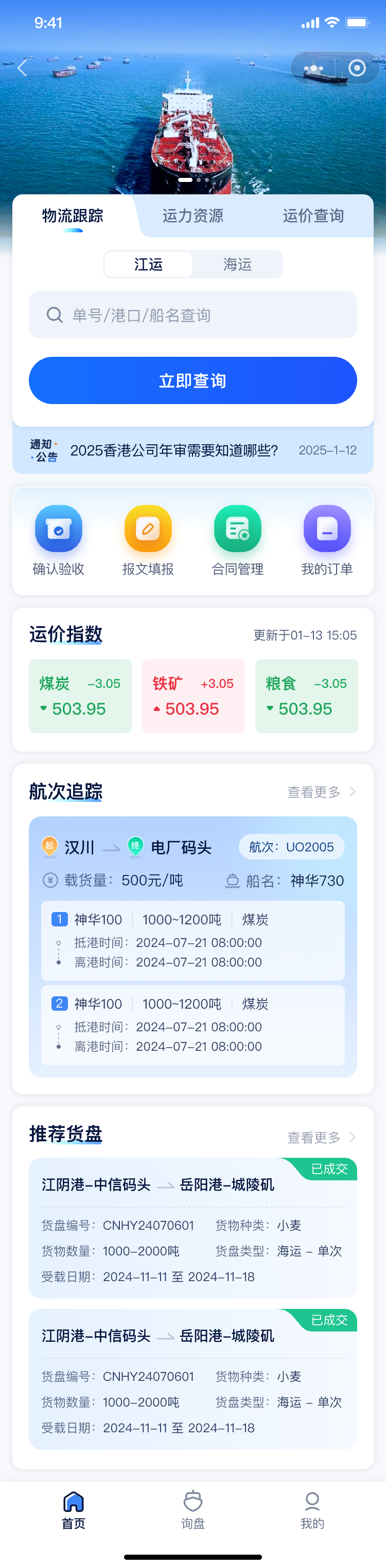The image size is (386, 1568).
Task: Tap the 立即查询 button
Action: point(192,380)
